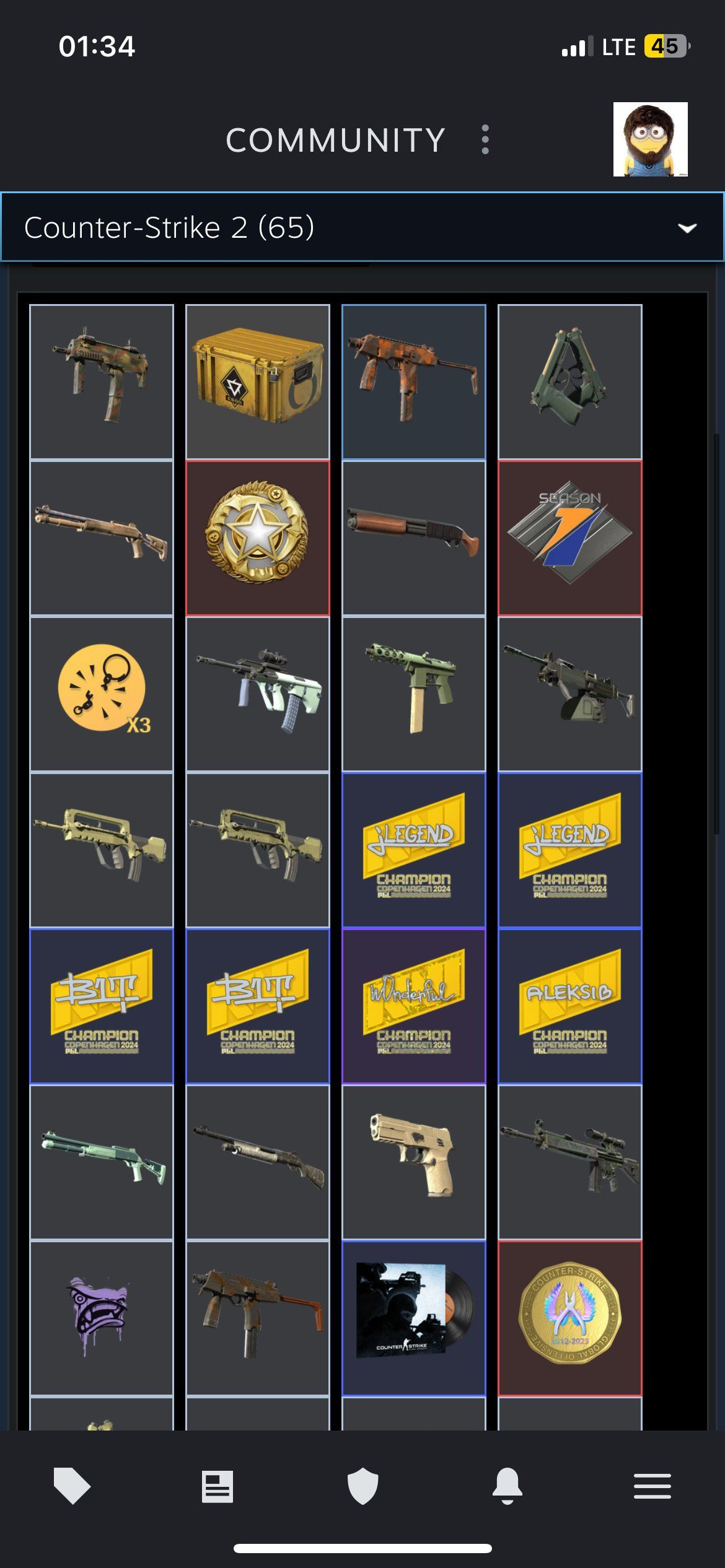Select the 2012-2023 Global Offensive coin
The height and width of the screenshot is (1568, 725).
(x=569, y=1318)
